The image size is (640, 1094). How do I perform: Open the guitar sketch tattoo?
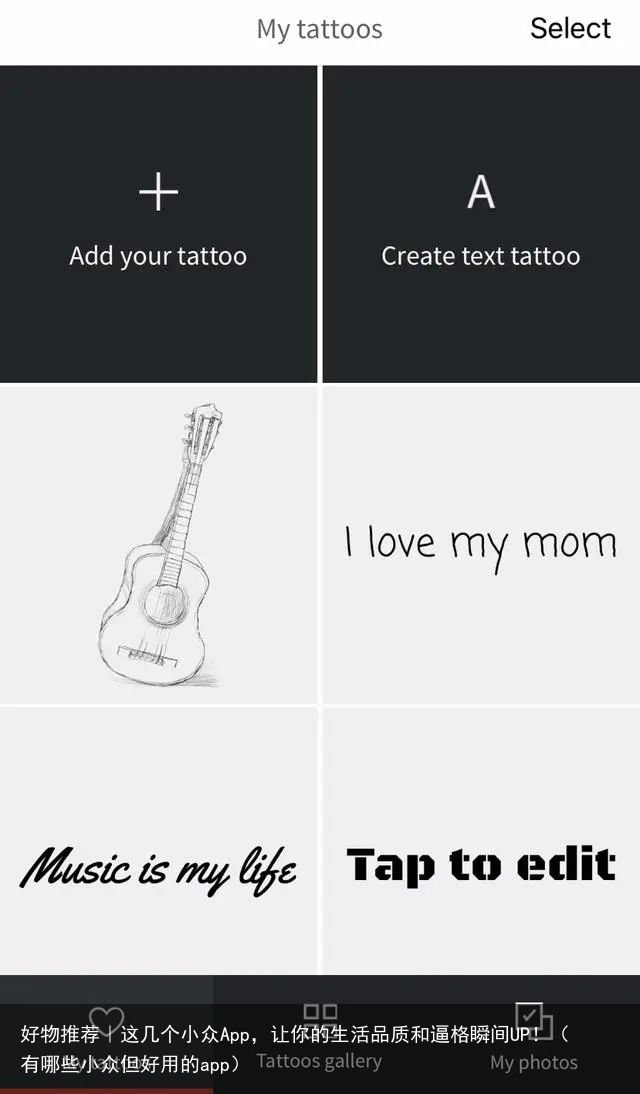(158, 545)
